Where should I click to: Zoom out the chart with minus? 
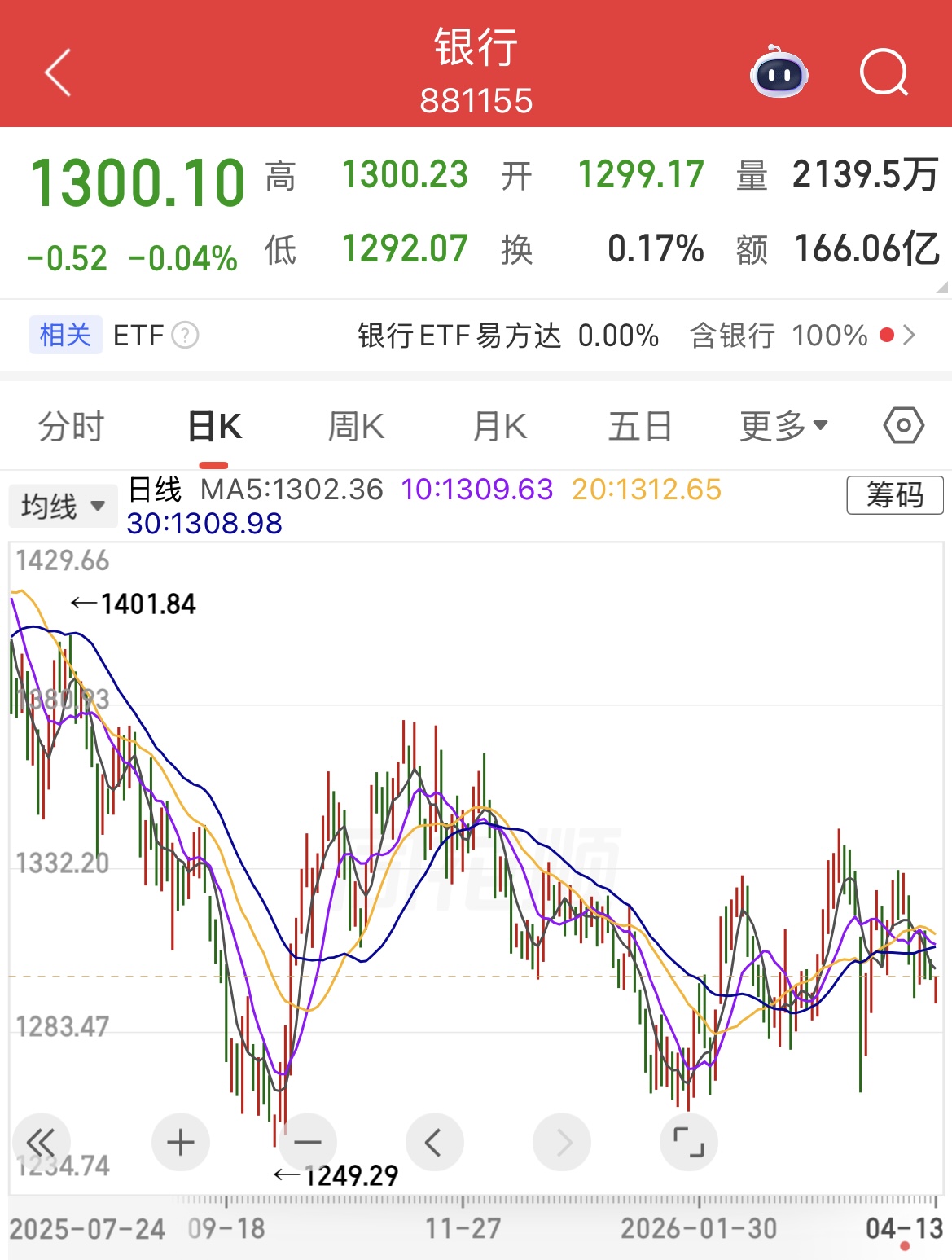[307, 1142]
